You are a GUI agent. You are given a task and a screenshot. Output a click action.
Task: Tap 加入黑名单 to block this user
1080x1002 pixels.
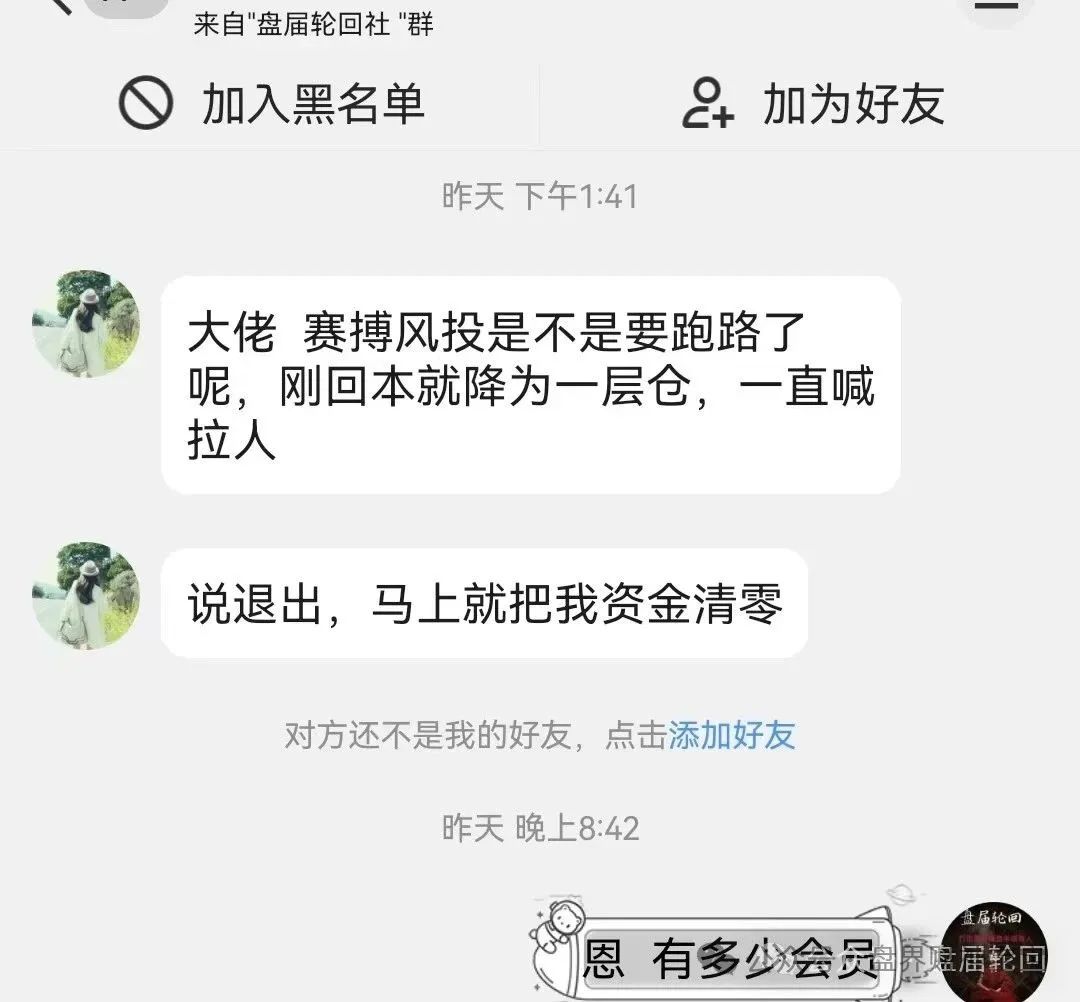pos(271,104)
